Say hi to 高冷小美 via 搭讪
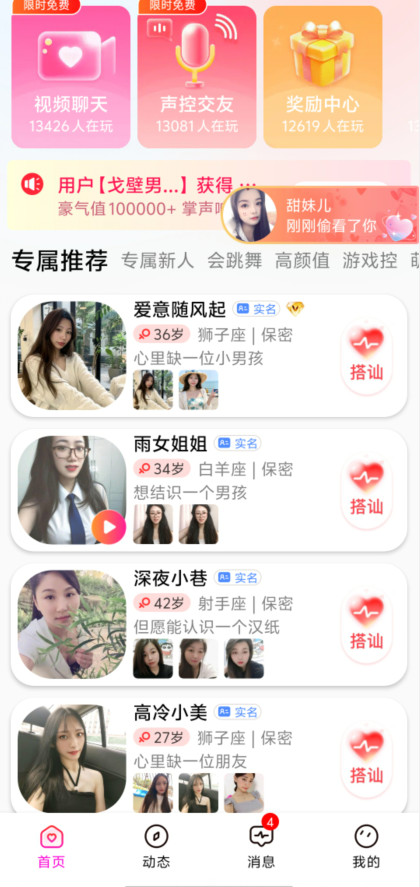This screenshot has height=887, width=420. tap(366, 759)
